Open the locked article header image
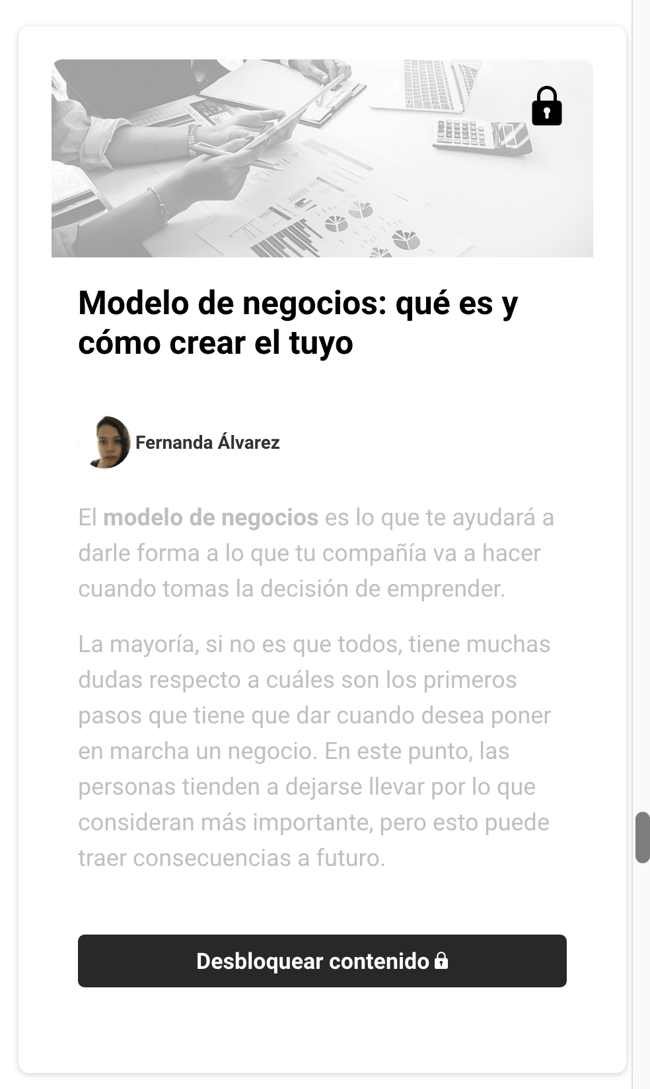Image resolution: width=650 pixels, height=1089 pixels. (322, 158)
